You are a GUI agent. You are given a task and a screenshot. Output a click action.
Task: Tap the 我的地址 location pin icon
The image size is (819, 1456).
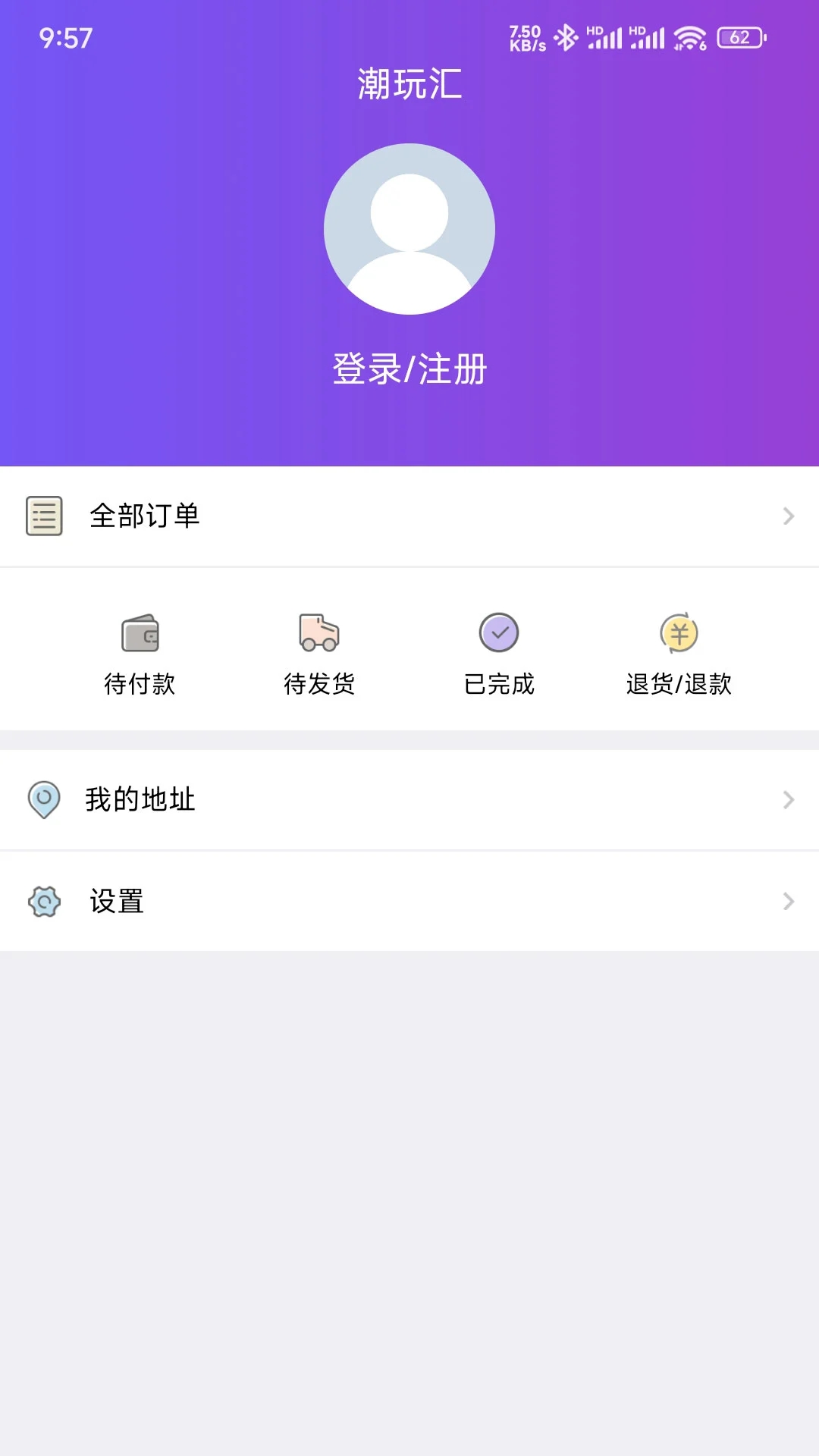[45, 799]
